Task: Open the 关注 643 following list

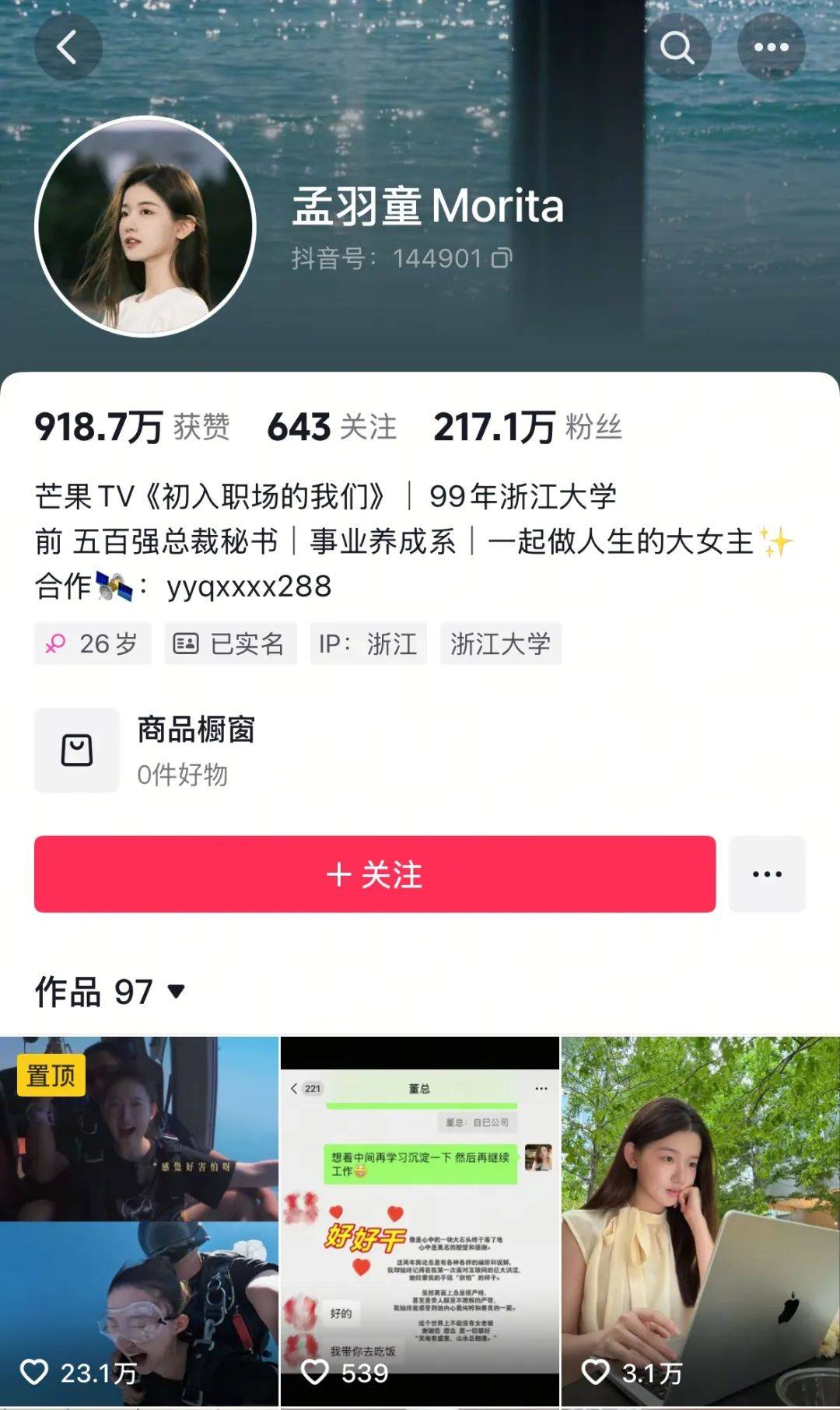Action: tap(331, 425)
